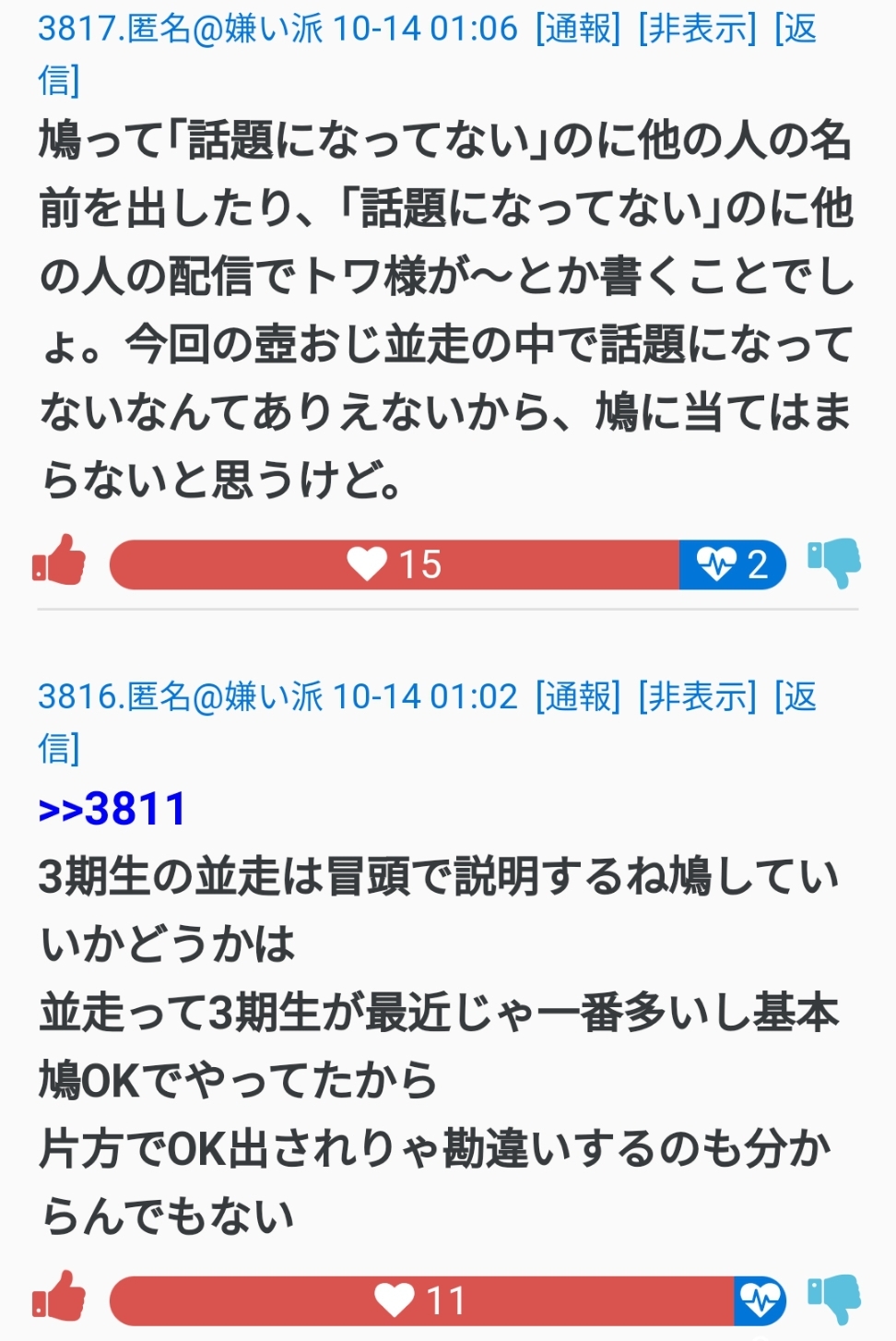This screenshot has height=1341, width=896.
Task: Tap 非表示 to hide comment 3817
Action: [697, 29]
